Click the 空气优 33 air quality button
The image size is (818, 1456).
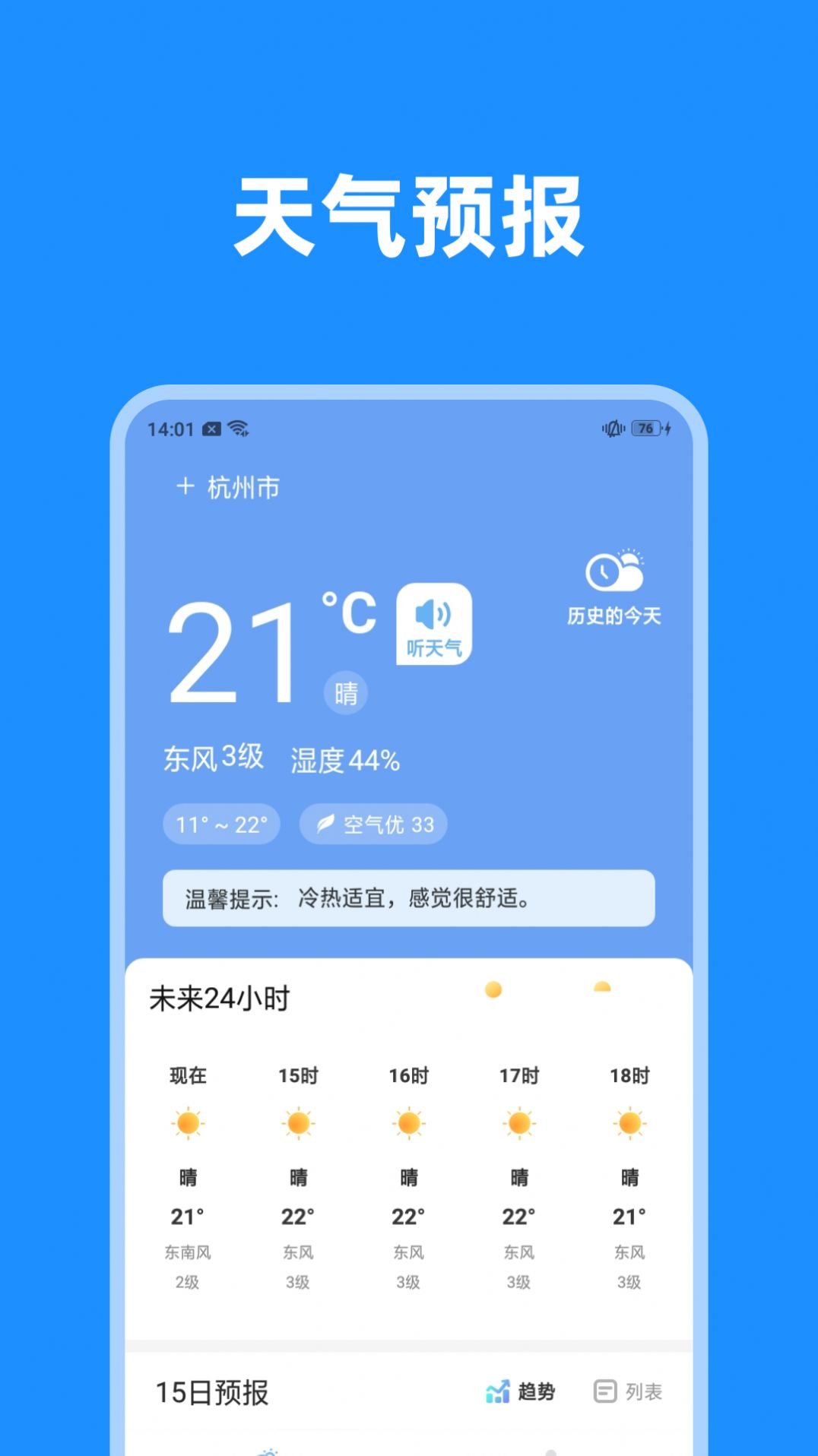click(374, 824)
